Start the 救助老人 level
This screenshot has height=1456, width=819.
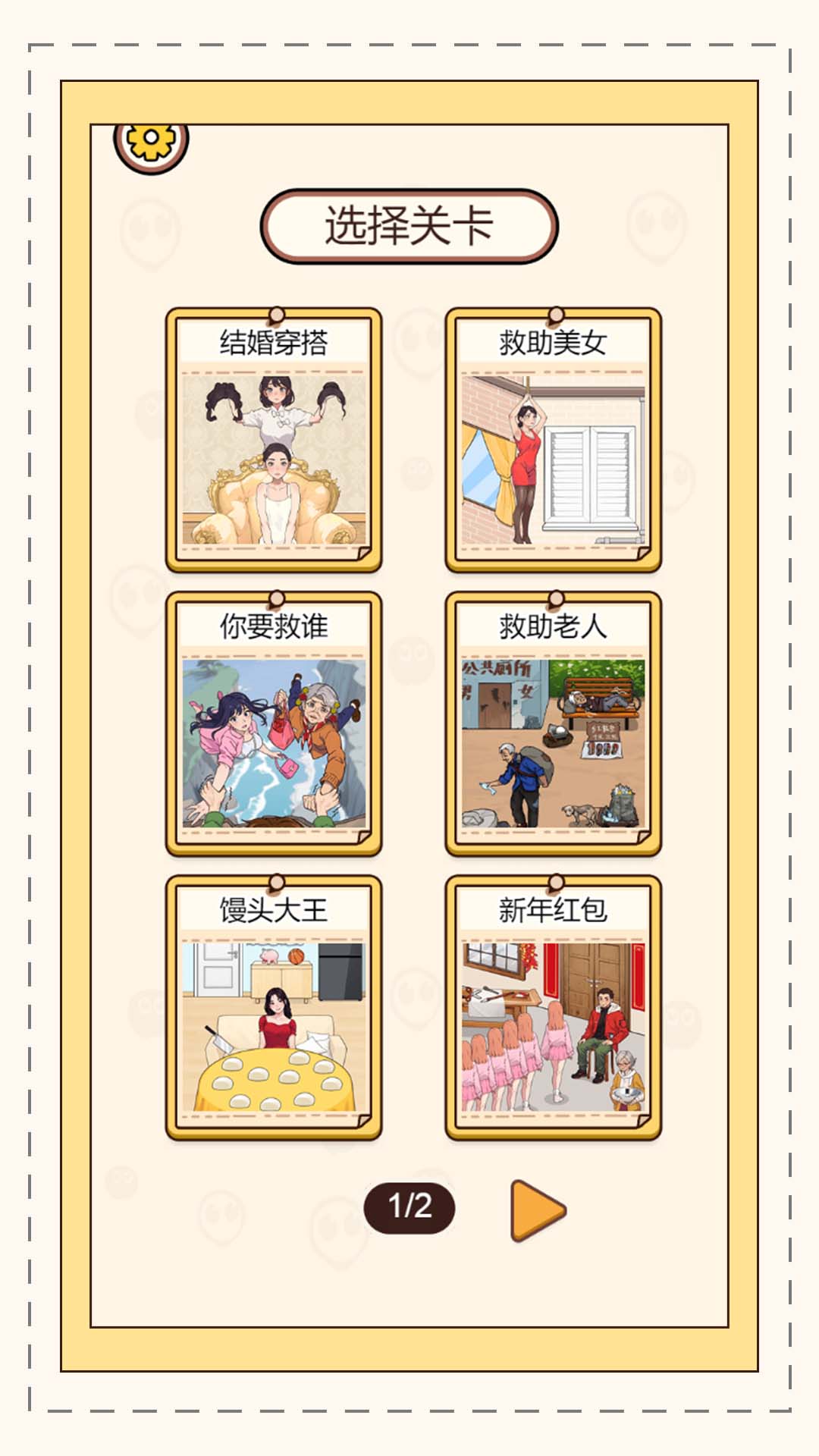553,724
